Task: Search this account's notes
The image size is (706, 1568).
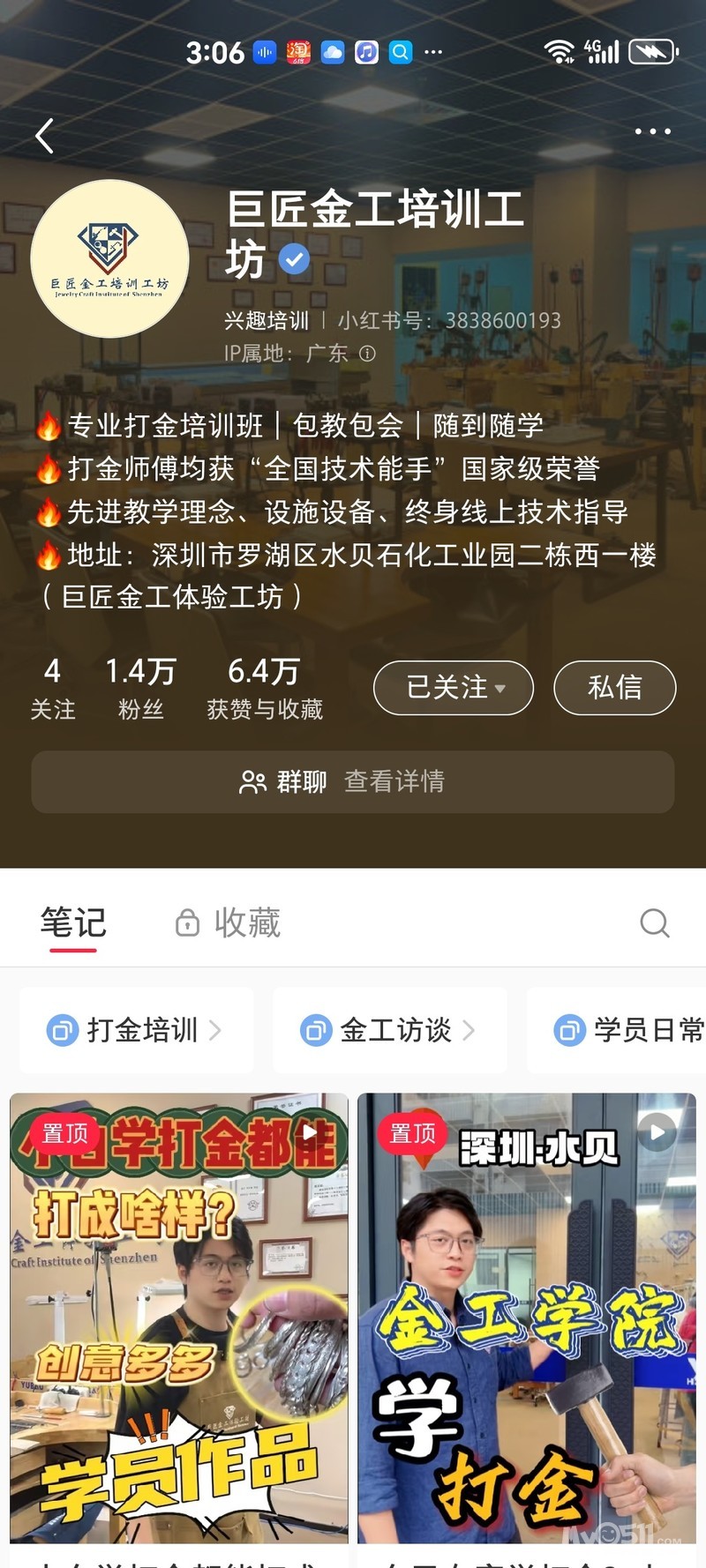Action: (x=654, y=922)
